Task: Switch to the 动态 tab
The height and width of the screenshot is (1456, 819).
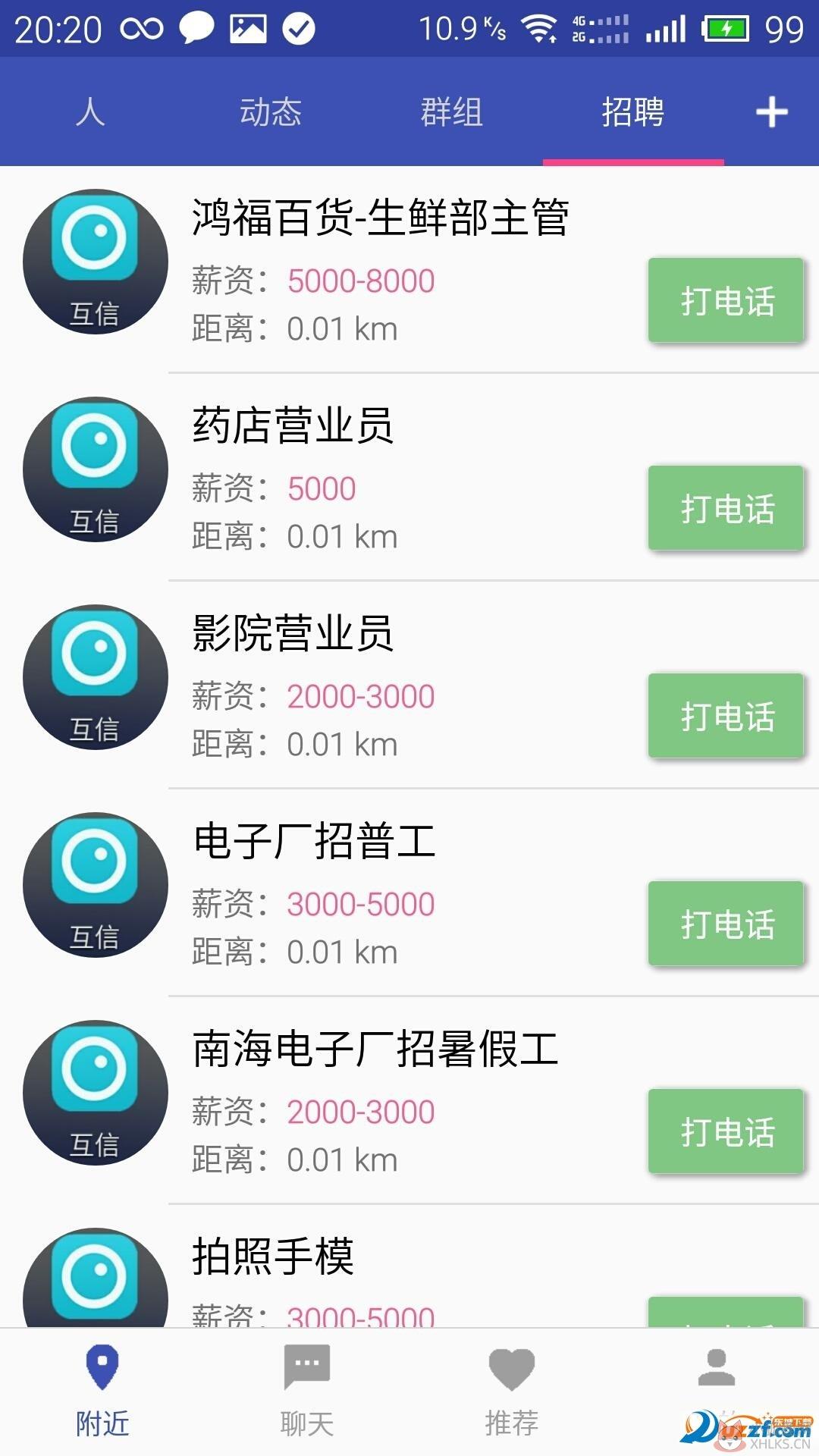Action: click(271, 112)
